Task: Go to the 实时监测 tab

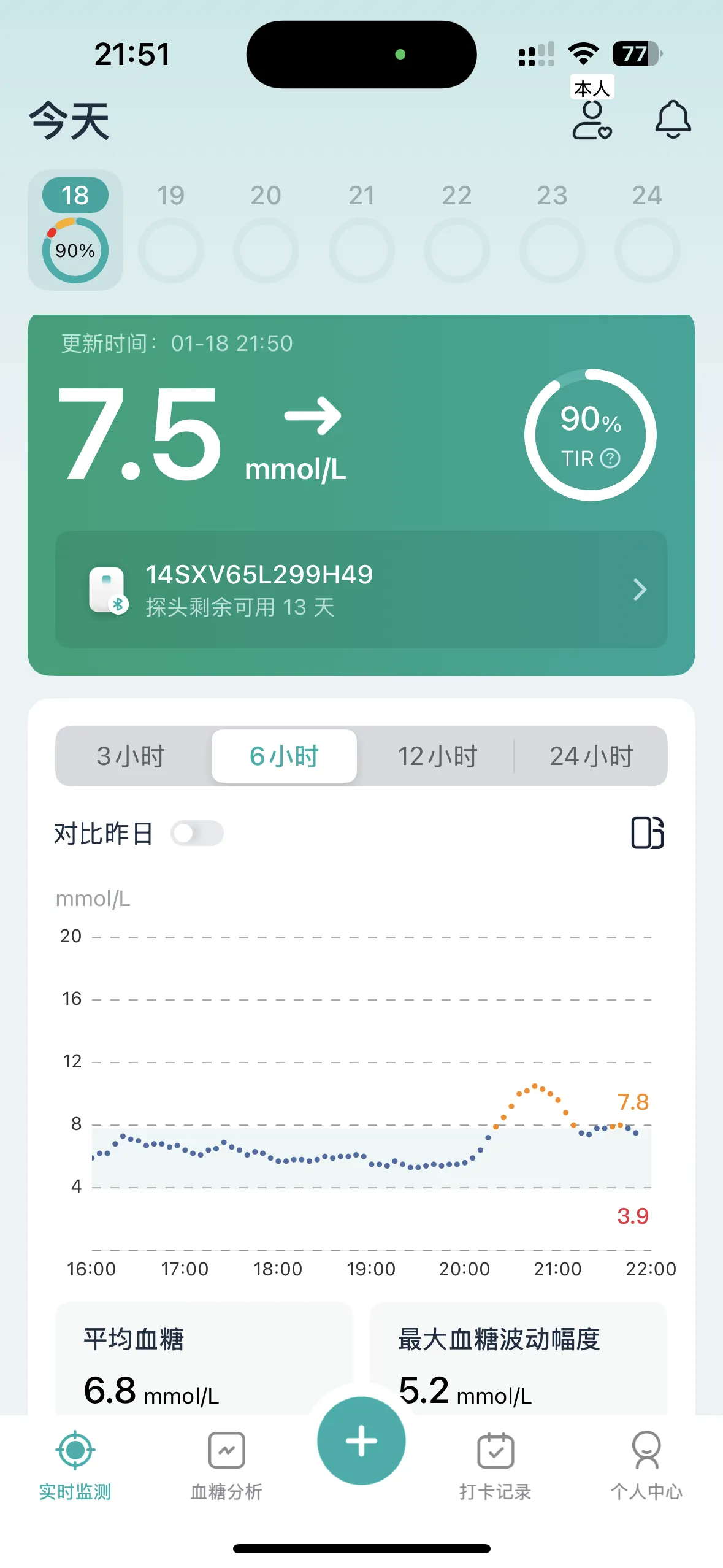Action: click(x=75, y=1465)
